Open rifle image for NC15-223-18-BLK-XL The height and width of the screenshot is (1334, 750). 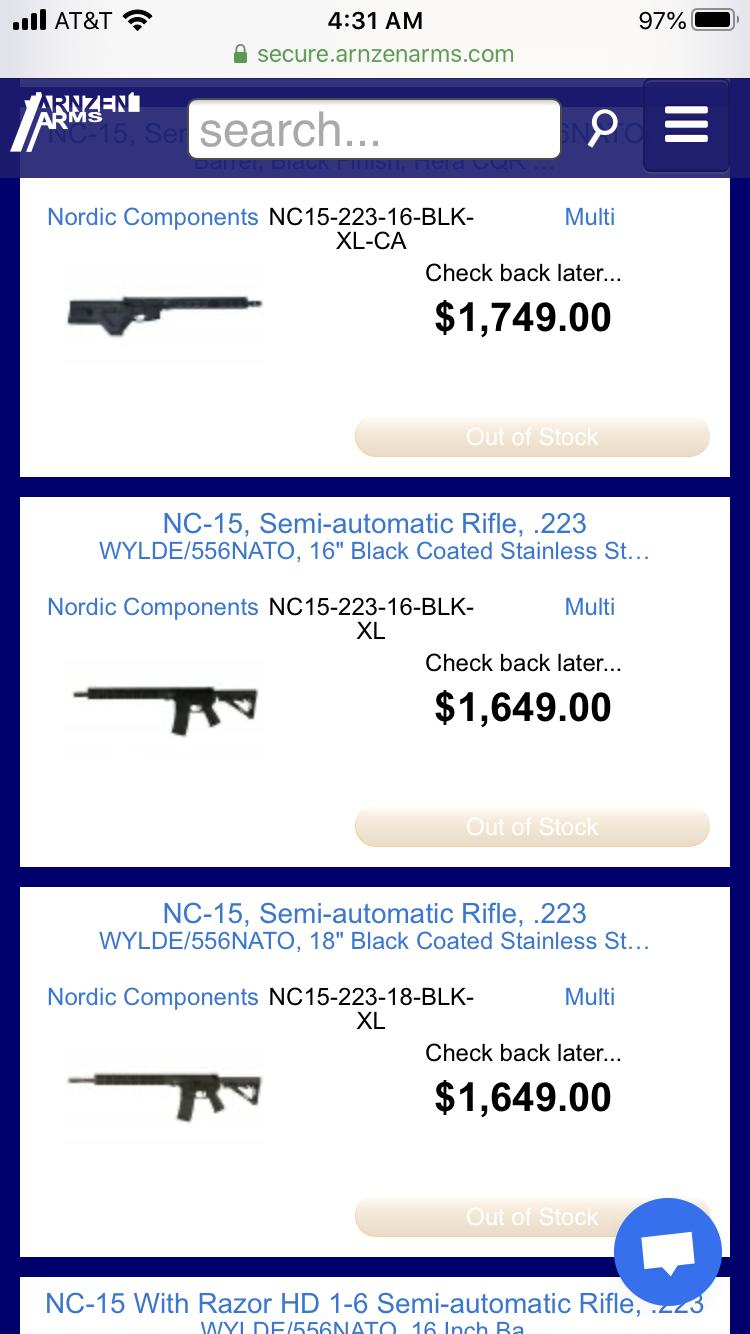point(165,1095)
